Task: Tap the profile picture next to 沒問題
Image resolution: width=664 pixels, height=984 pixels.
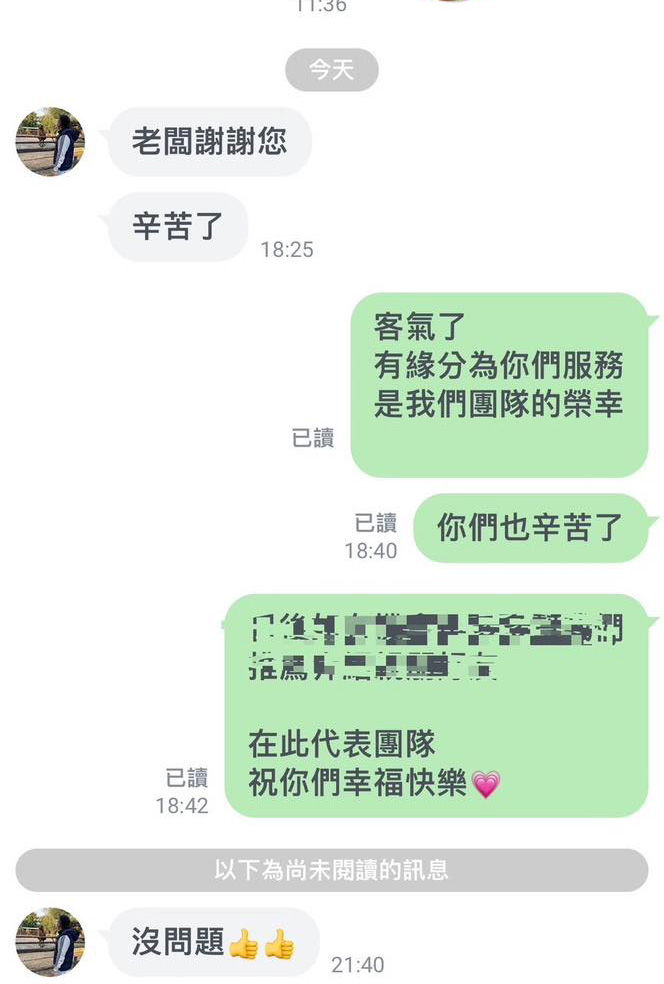Action: (50, 942)
